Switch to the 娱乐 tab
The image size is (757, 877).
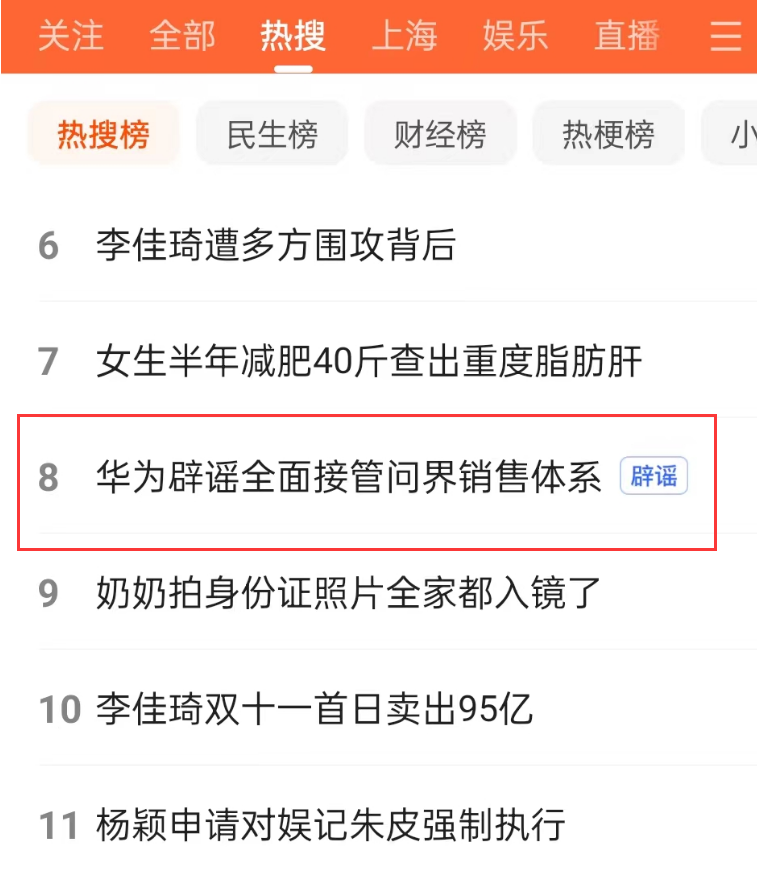pyautogui.click(x=515, y=36)
